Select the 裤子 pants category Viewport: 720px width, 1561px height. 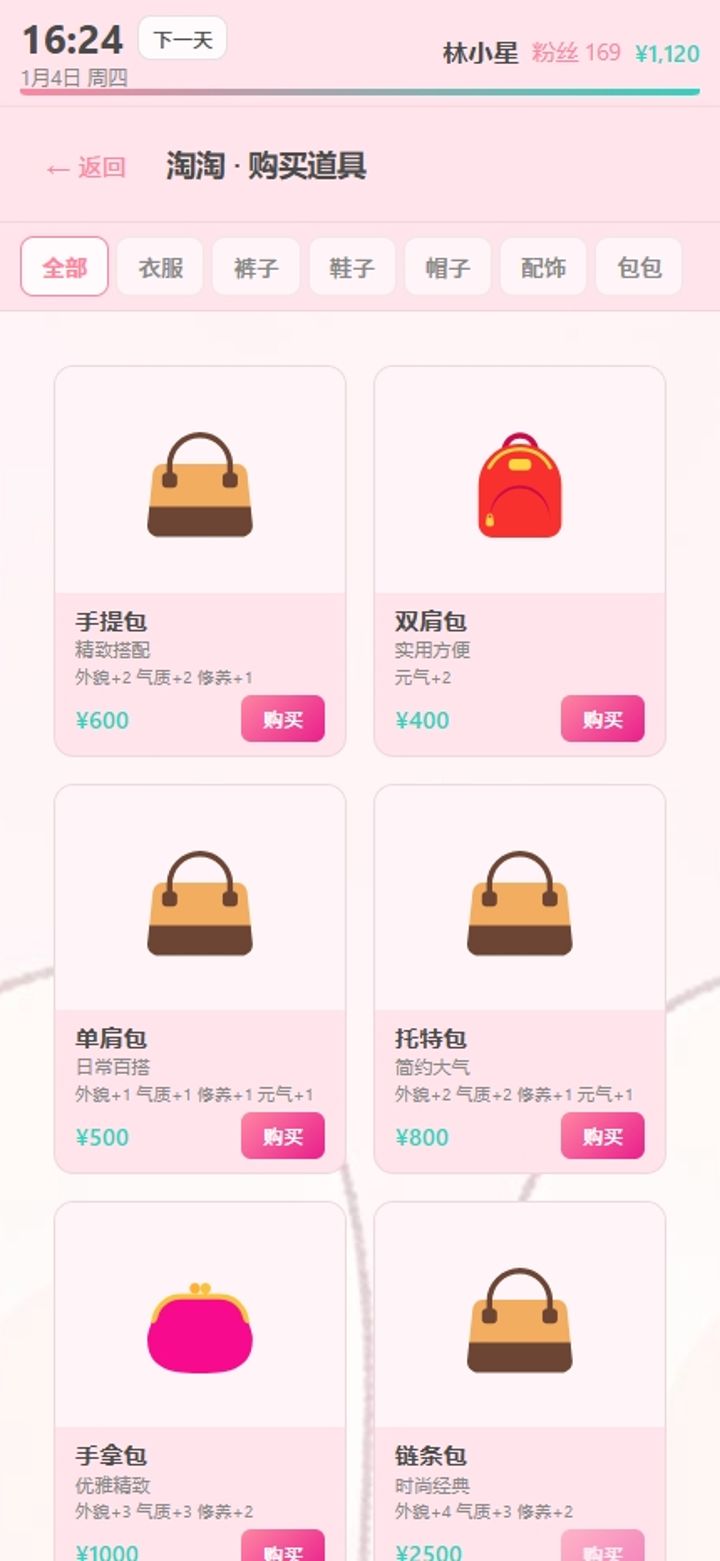(255, 267)
